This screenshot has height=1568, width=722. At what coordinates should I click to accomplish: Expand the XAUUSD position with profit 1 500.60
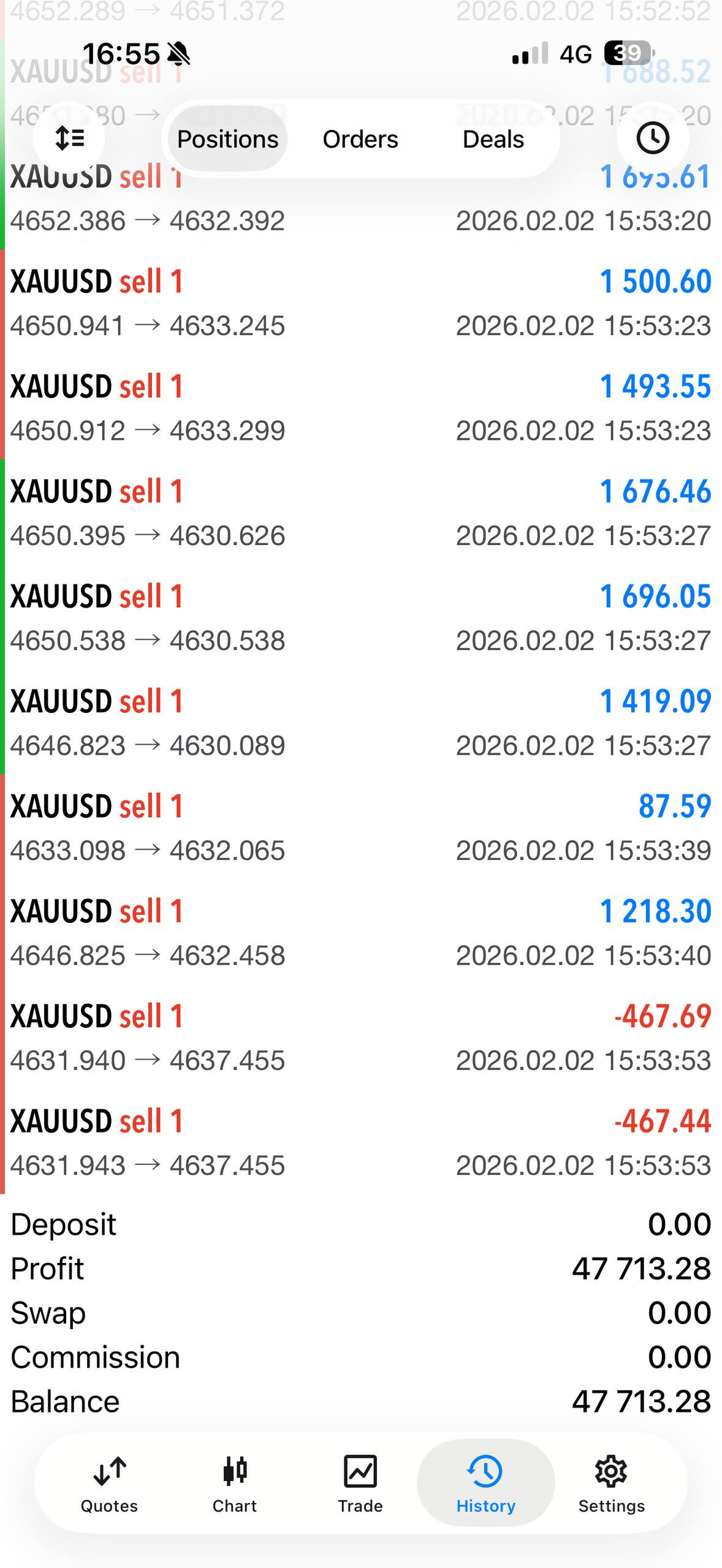(360, 303)
